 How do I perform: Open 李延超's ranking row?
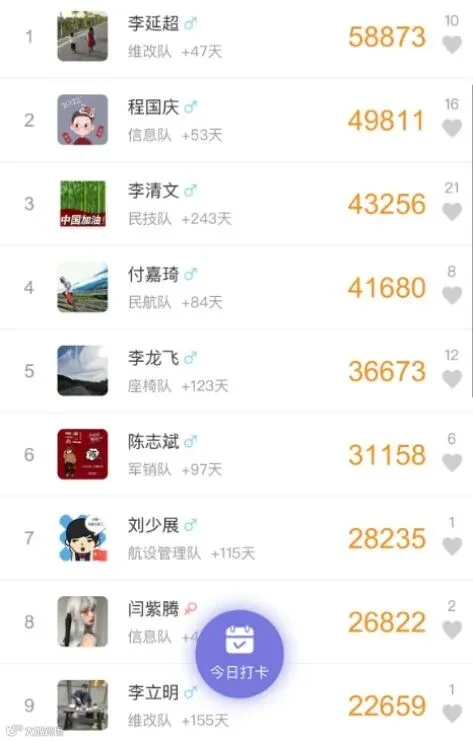[x=236, y=37]
